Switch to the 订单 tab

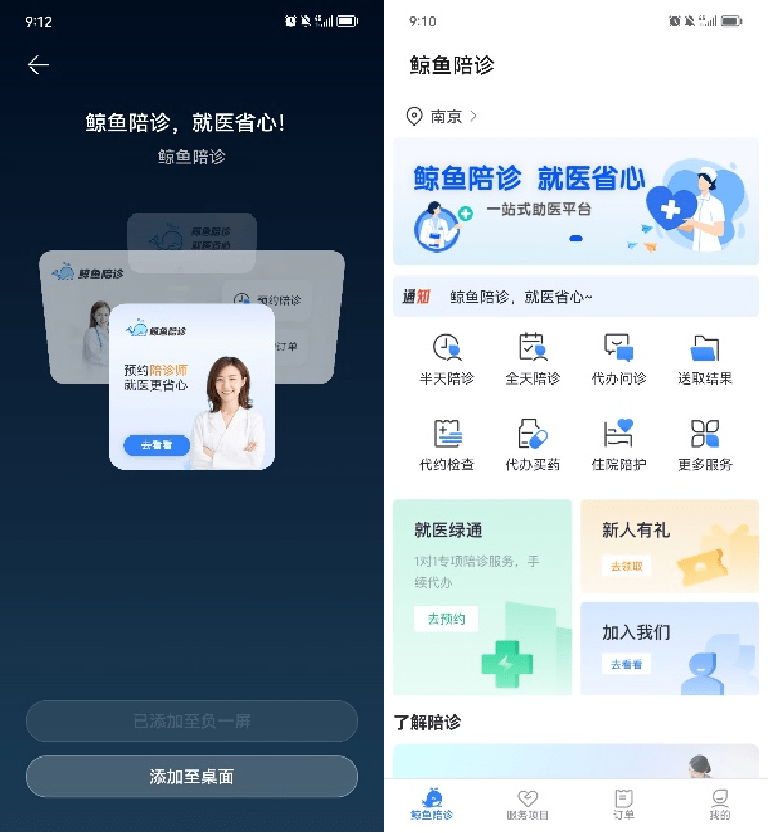pyautogui.click(x=623, y=805)
